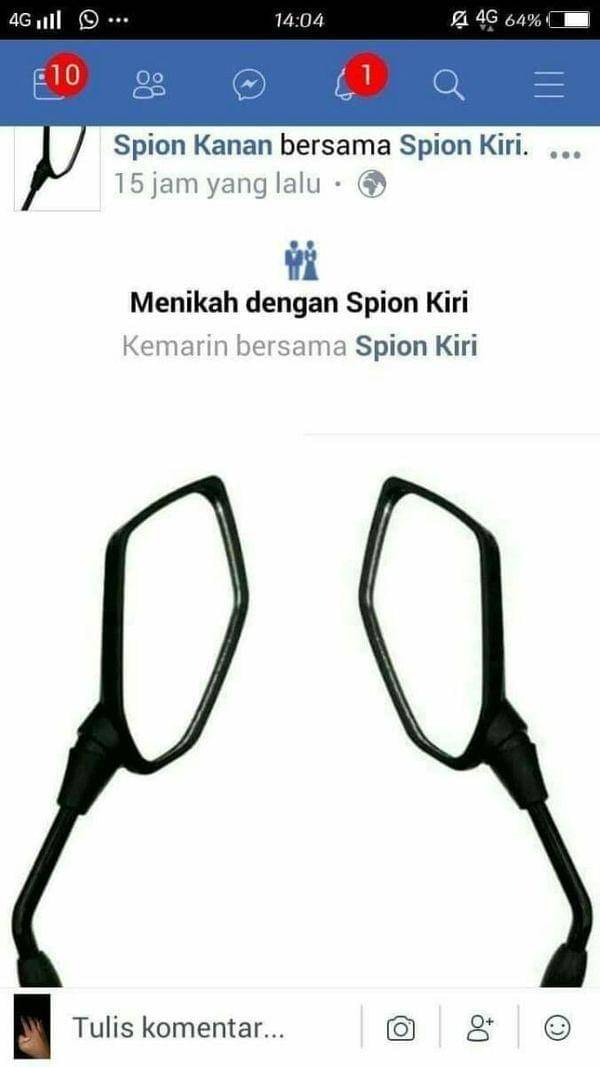Screen dimensions: 600x1067
Task: Open Spion Kanan's profile picture
Action: (57, 168)
